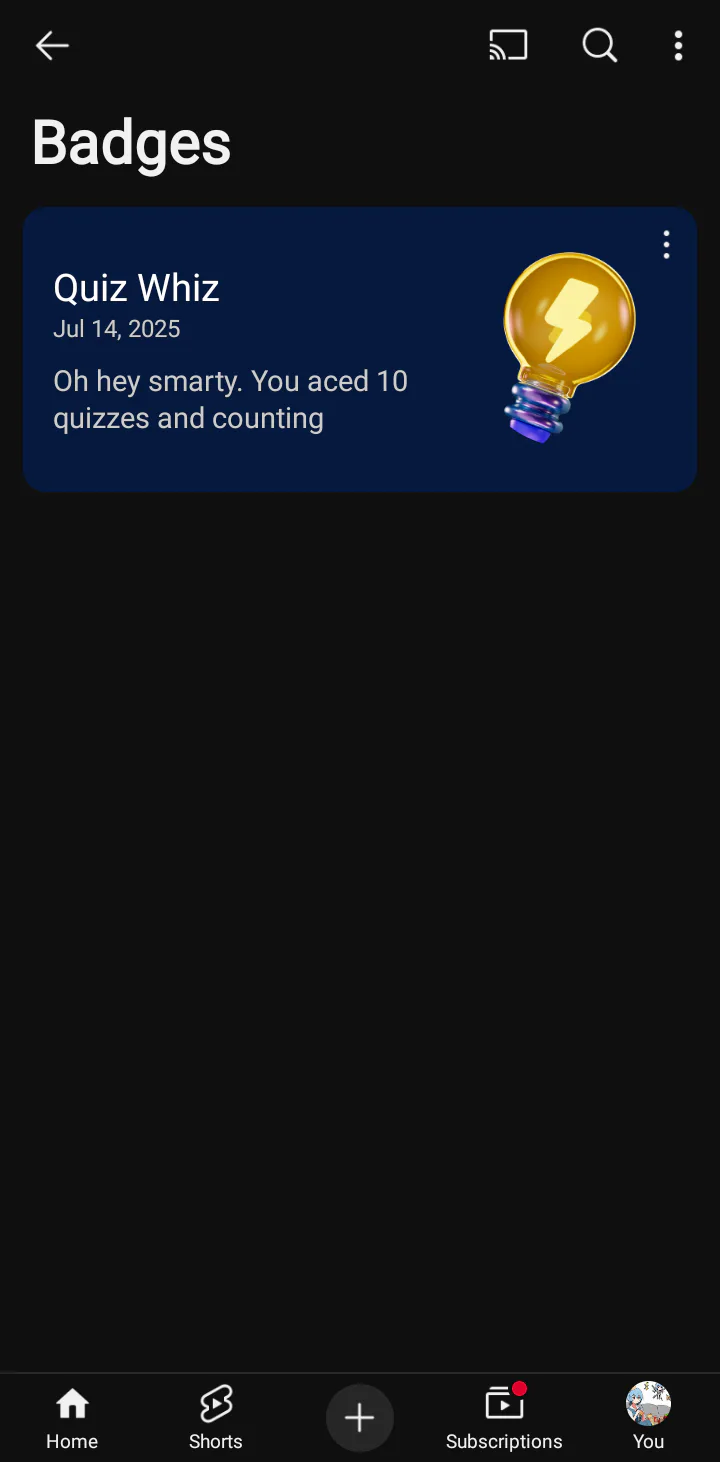Open the top bar overflow menu

coord(678,45)
